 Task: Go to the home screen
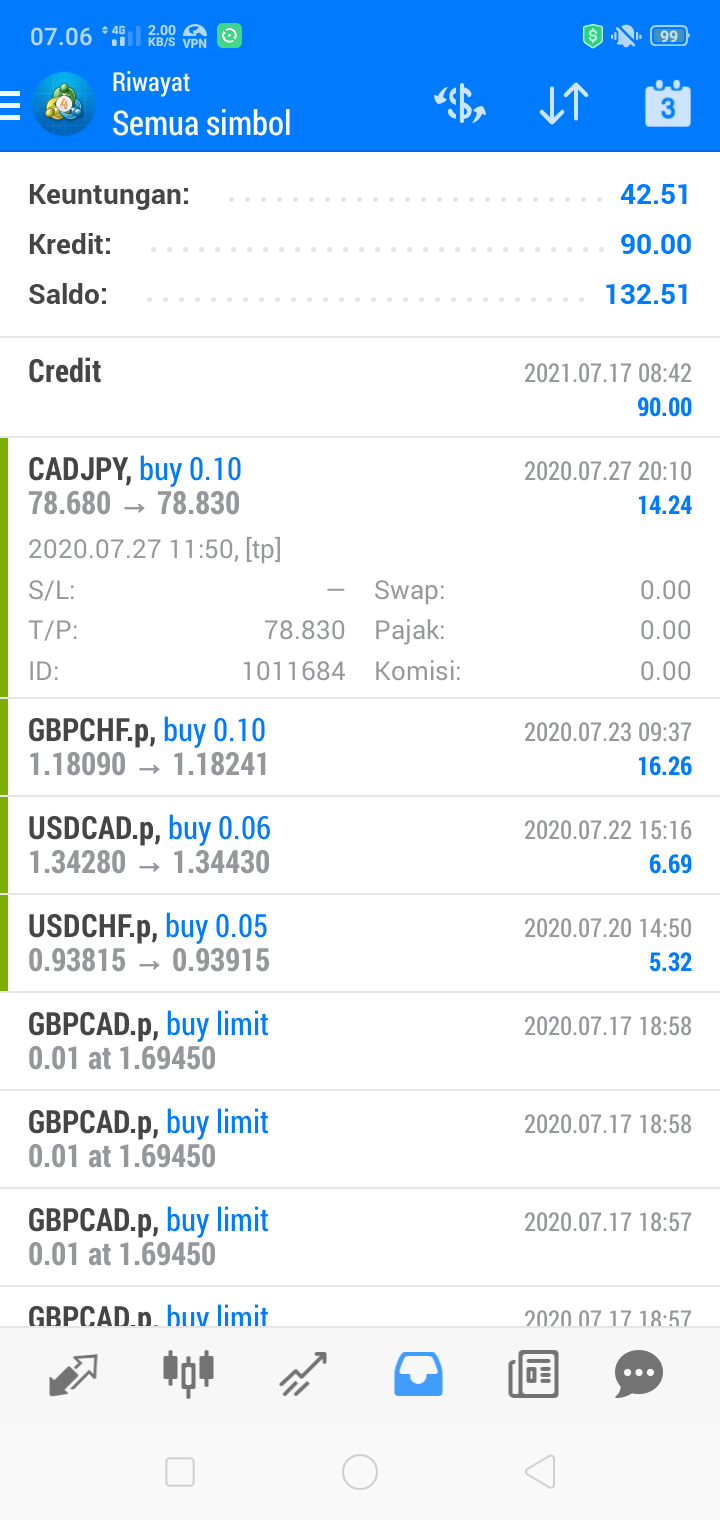[360, 1471]
